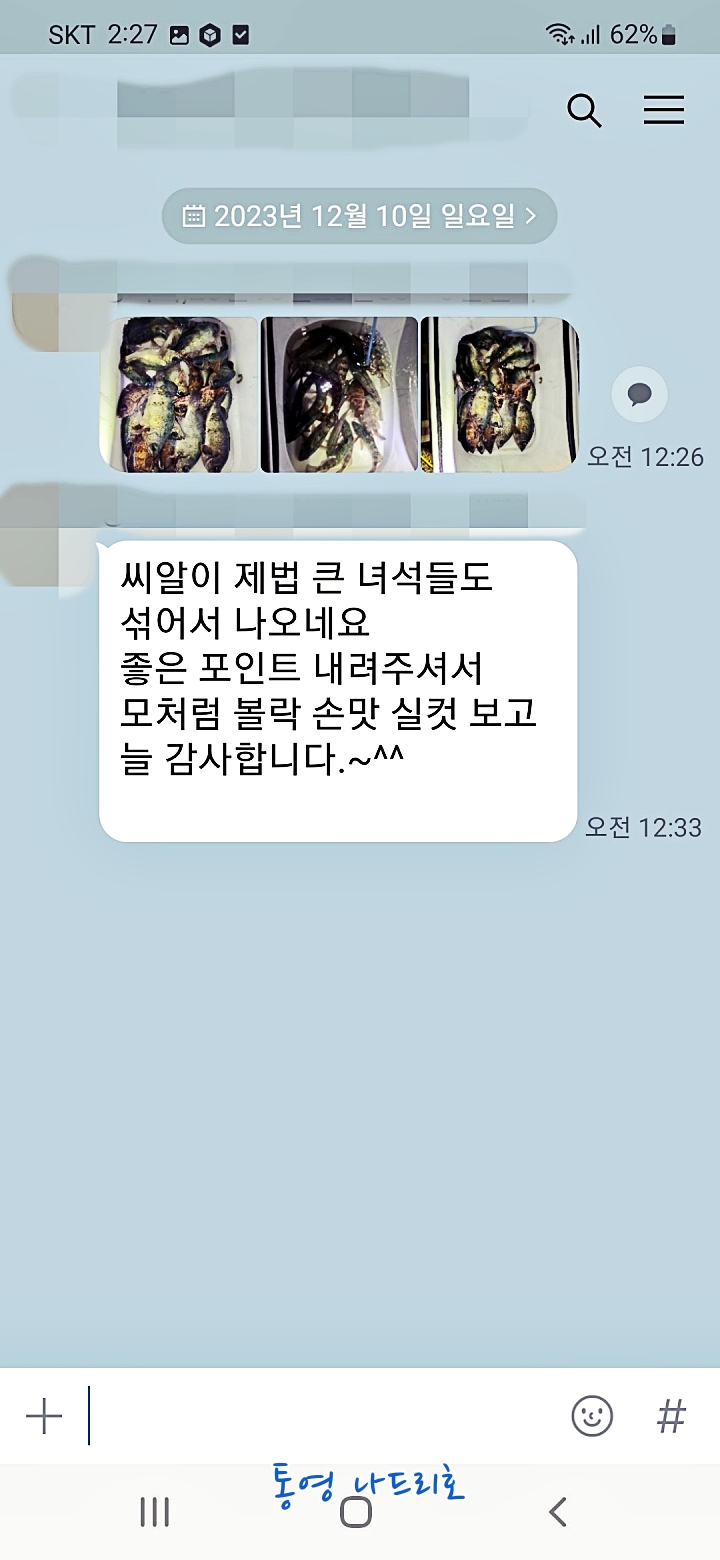Open the chat room hamburger menu
This screenshot has width=720, height=1560.
[x=663, y=110]
